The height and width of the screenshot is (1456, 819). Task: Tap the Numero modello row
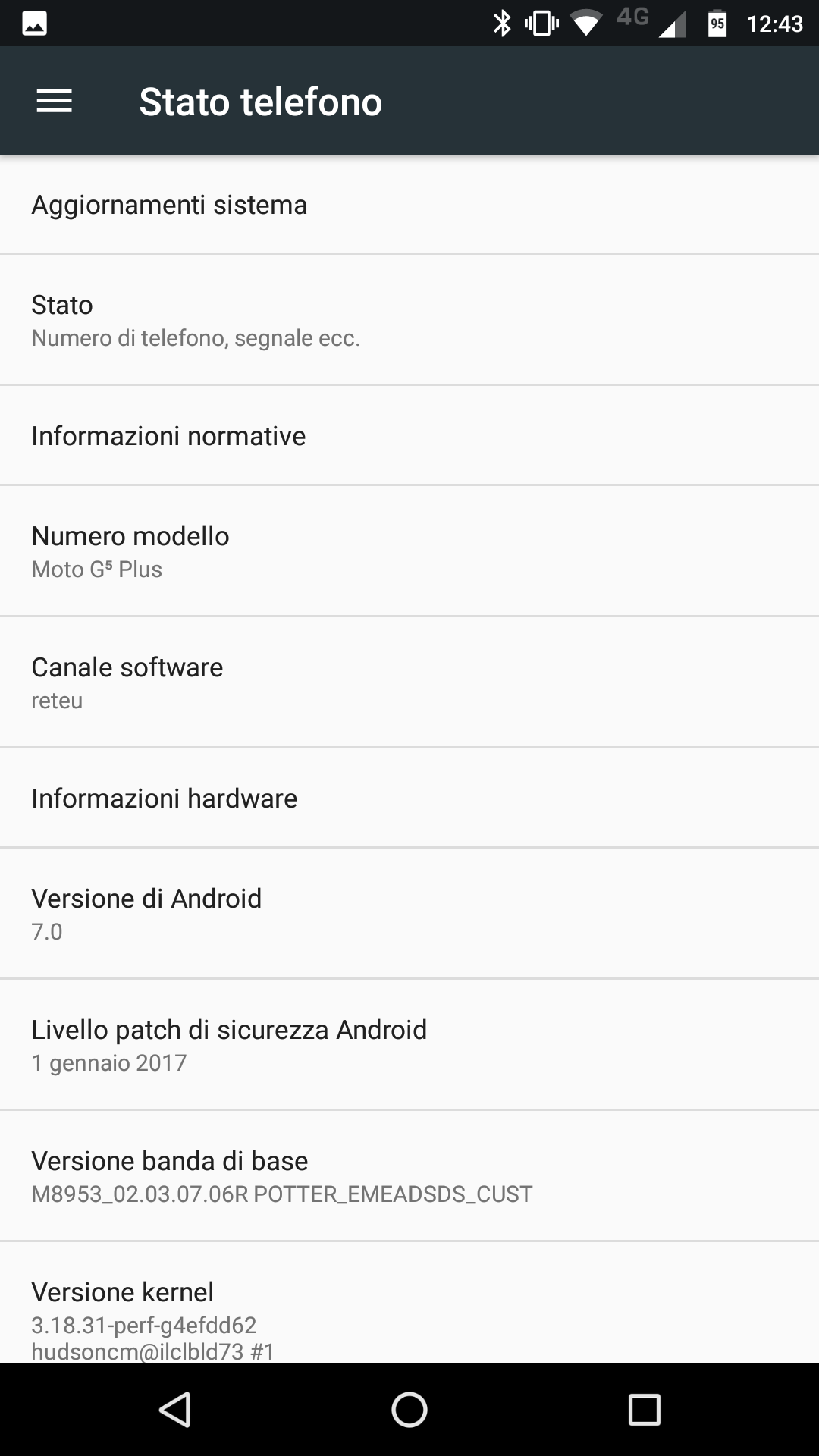pos(409,551)
